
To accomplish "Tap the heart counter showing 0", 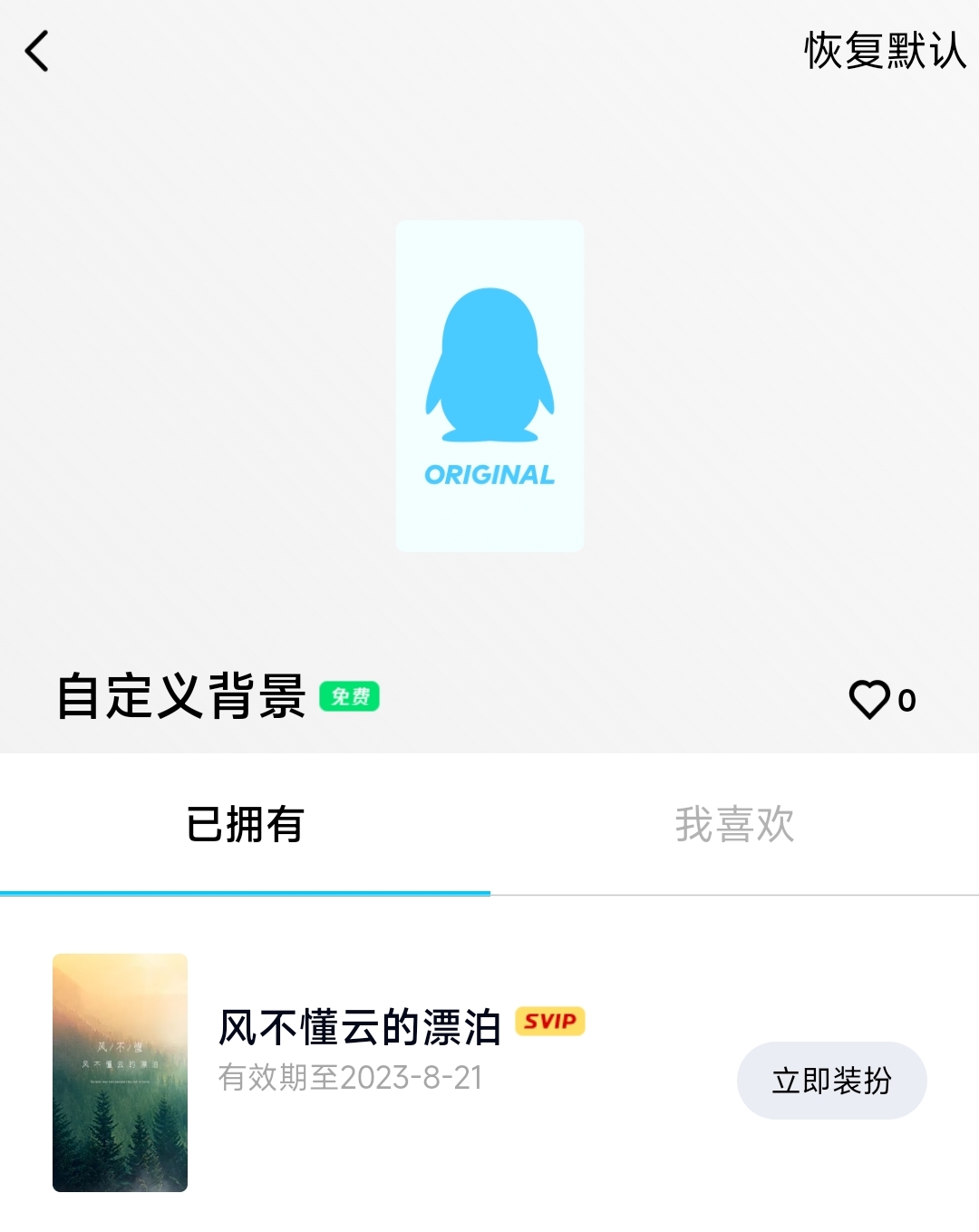I will pyautogui.click(x=906, y=699).
